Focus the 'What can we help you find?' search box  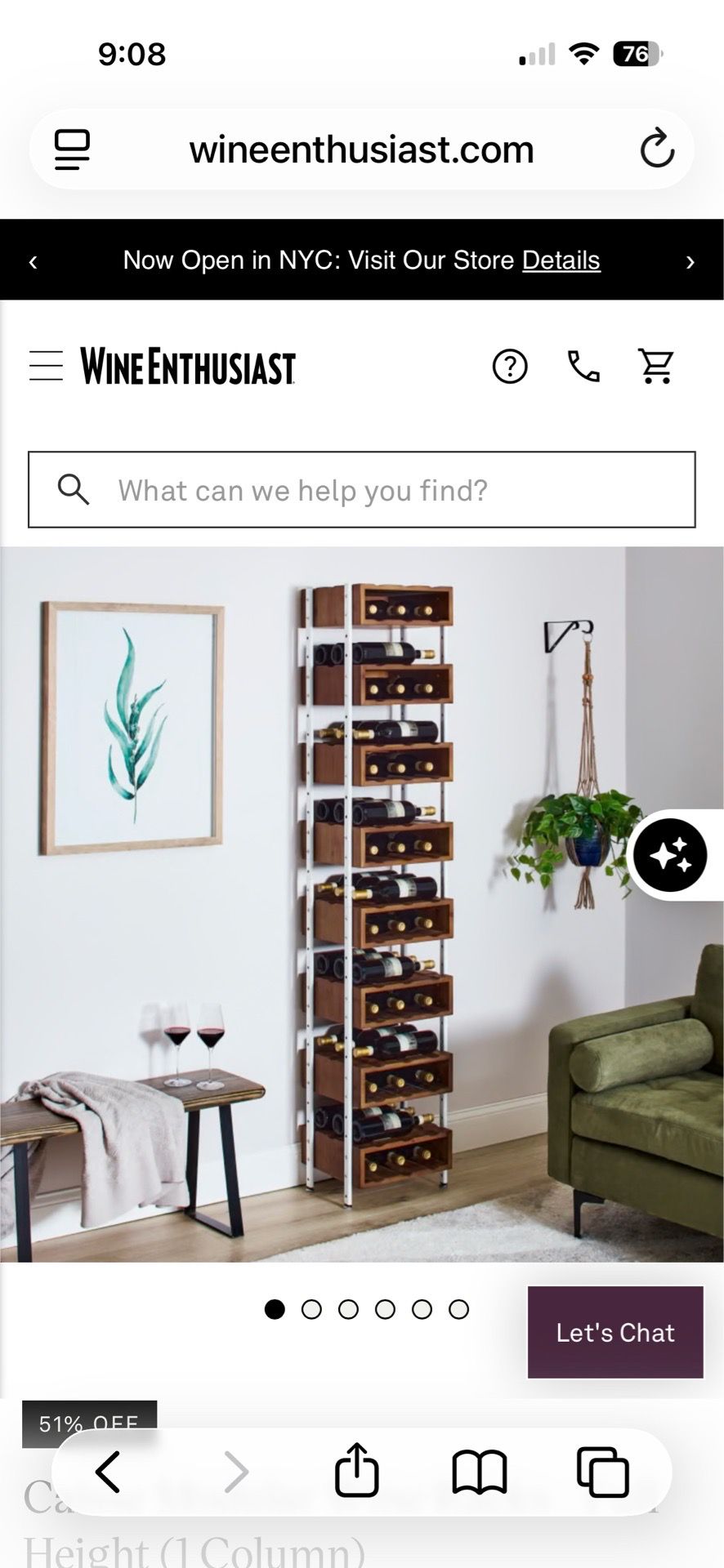362,490
